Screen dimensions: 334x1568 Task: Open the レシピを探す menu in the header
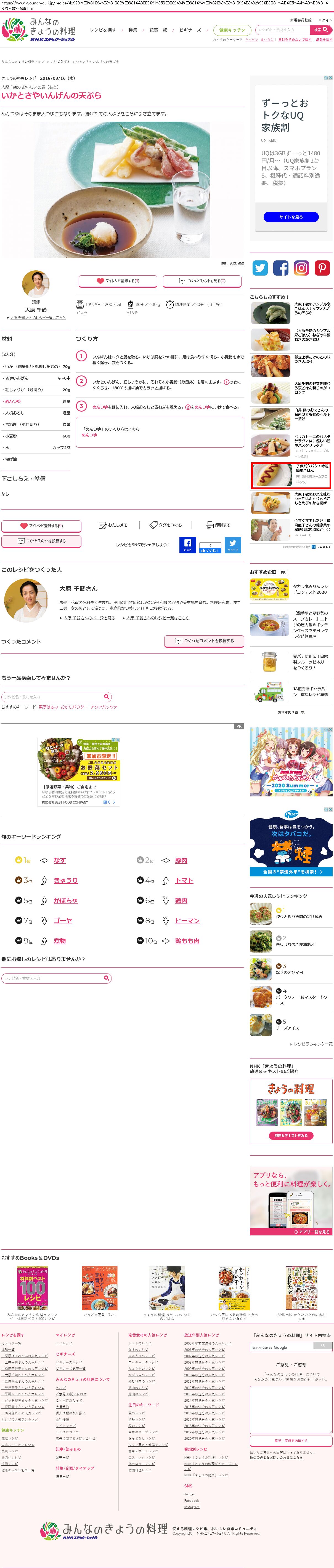click(x=103, y=30)
